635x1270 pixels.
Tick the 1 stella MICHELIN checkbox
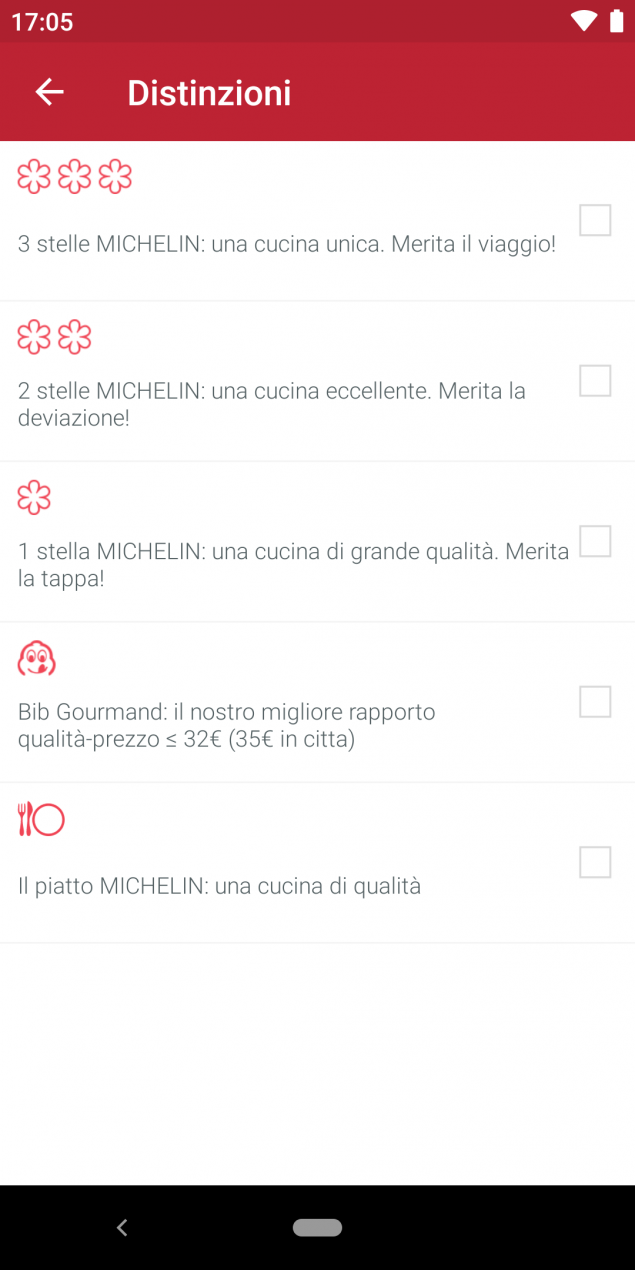[x=595, y=541]
